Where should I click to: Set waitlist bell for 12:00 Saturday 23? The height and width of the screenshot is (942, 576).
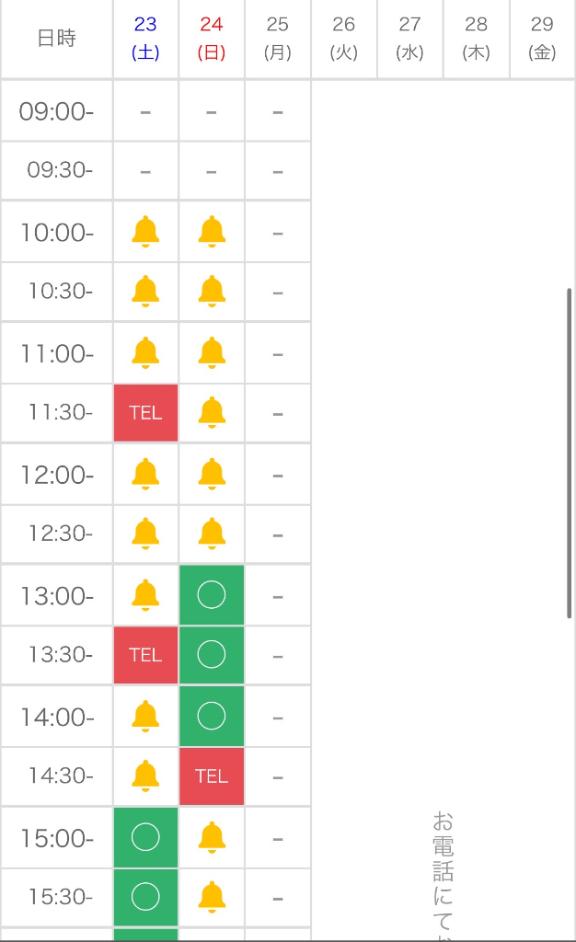[145, 474]
